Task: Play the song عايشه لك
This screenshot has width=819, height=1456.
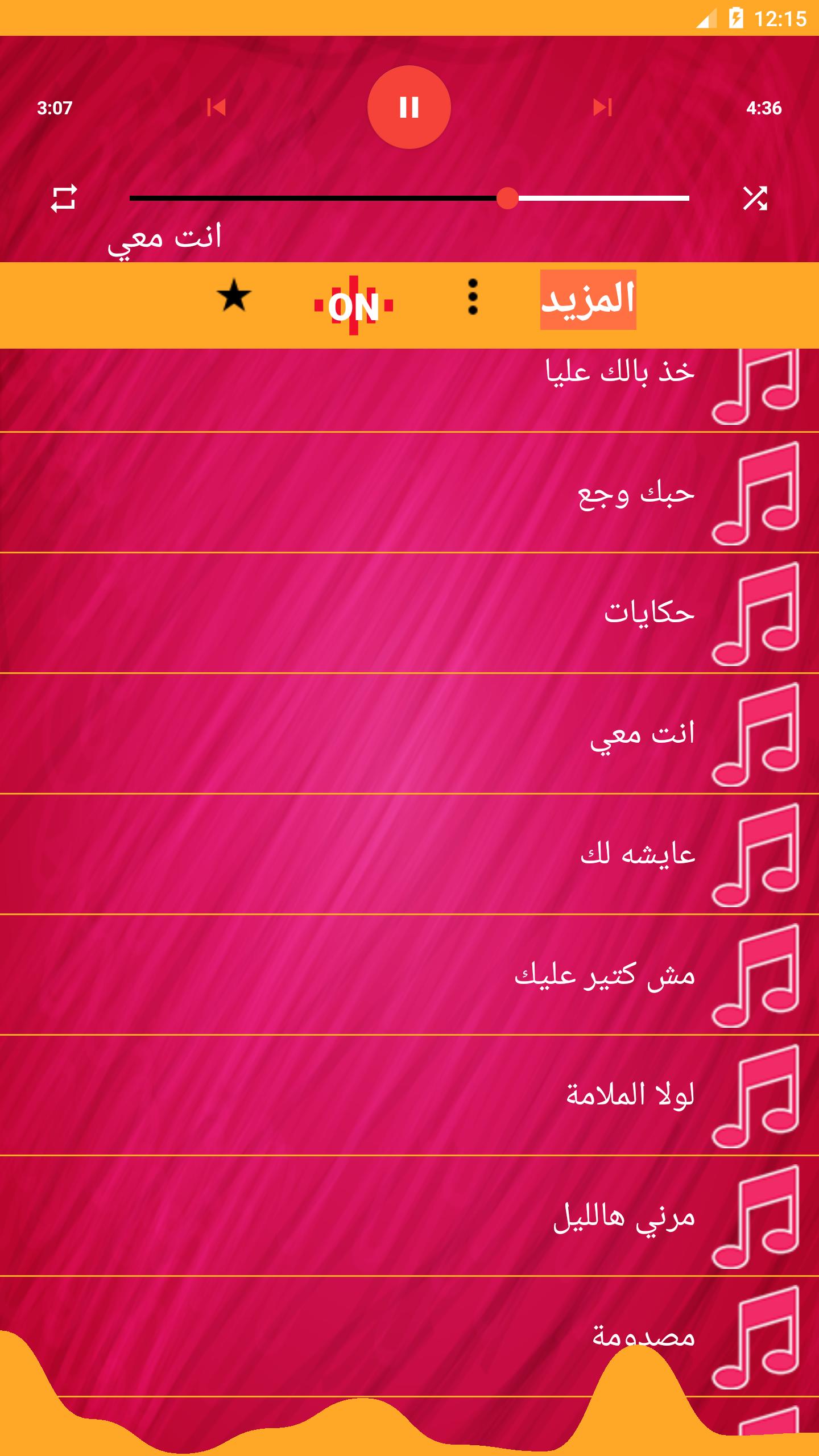Action: [x=638, y=855]
